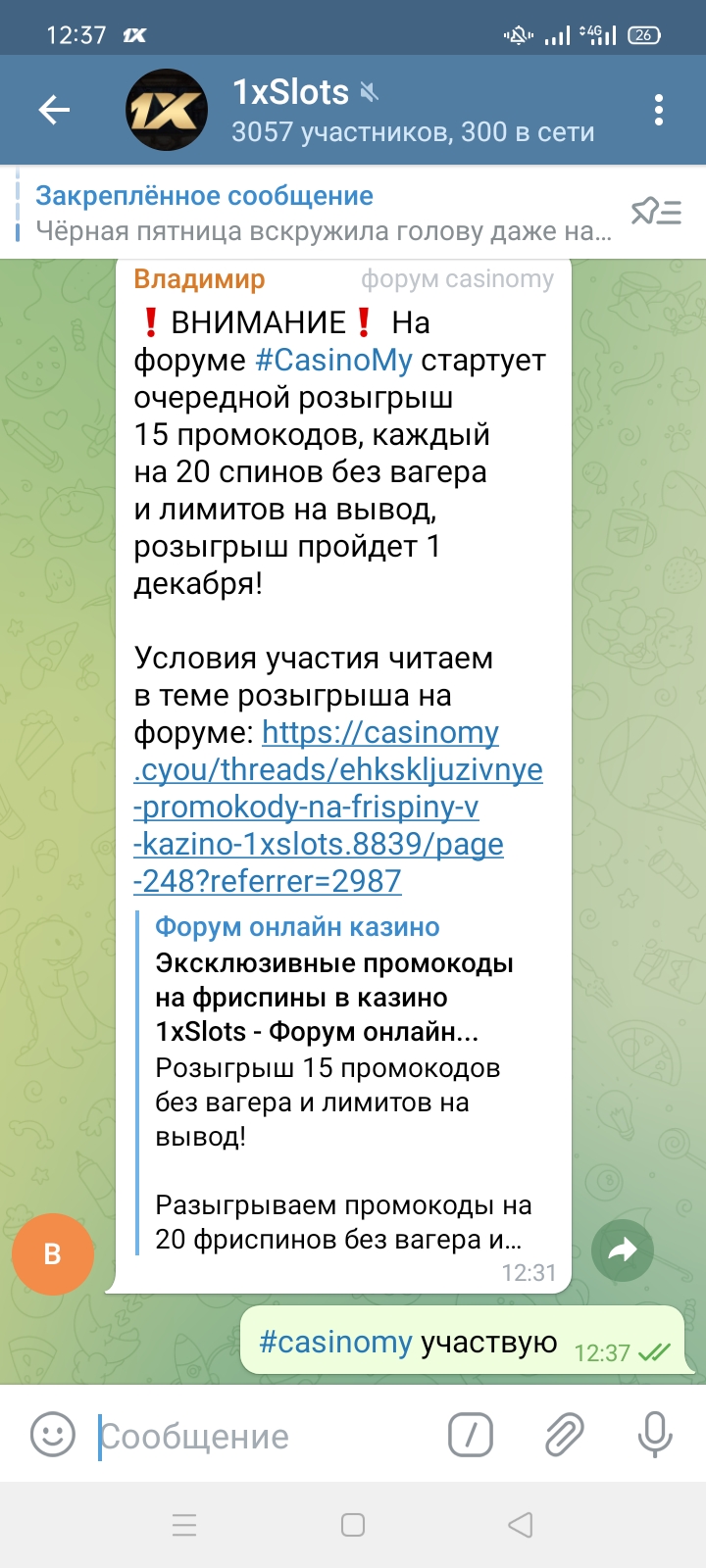Image resolution: width=706 pixels, height=1568 pixels.
Task: Open the three-dot overflow menu
Action: click(x=659, y=110)
